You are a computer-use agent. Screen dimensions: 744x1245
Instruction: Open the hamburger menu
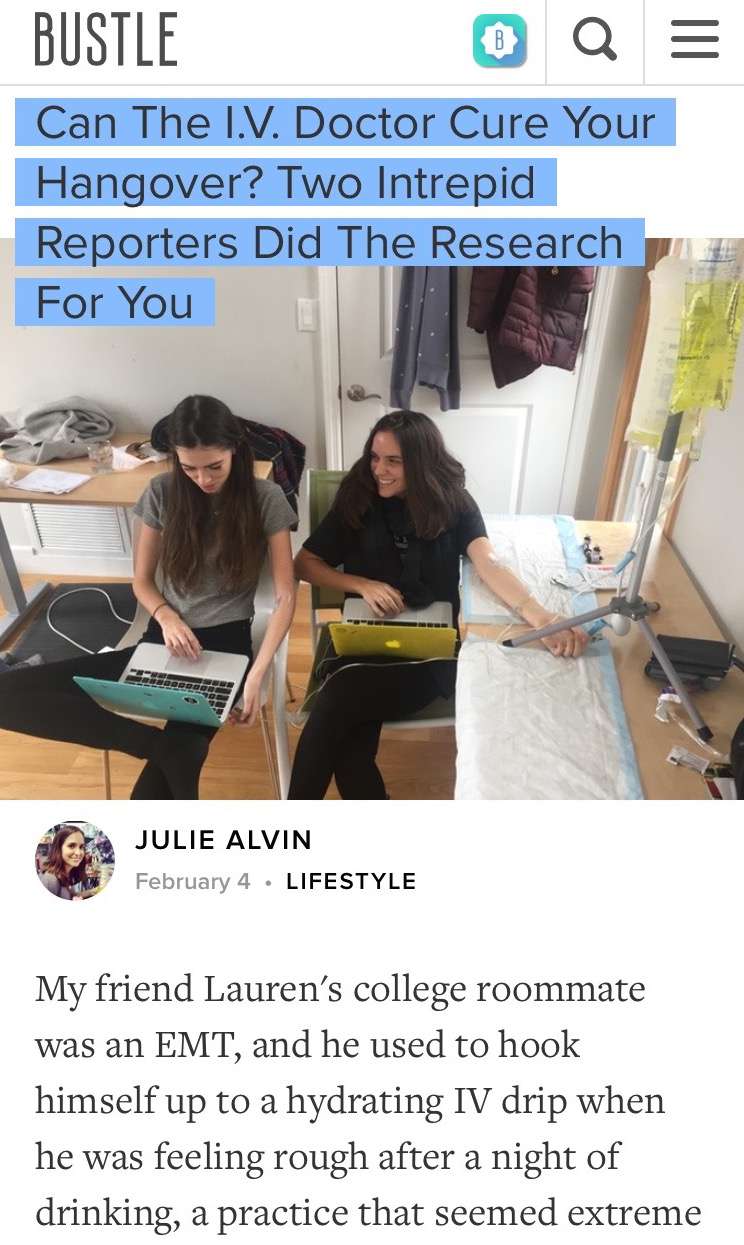click(x=694, y=41)
